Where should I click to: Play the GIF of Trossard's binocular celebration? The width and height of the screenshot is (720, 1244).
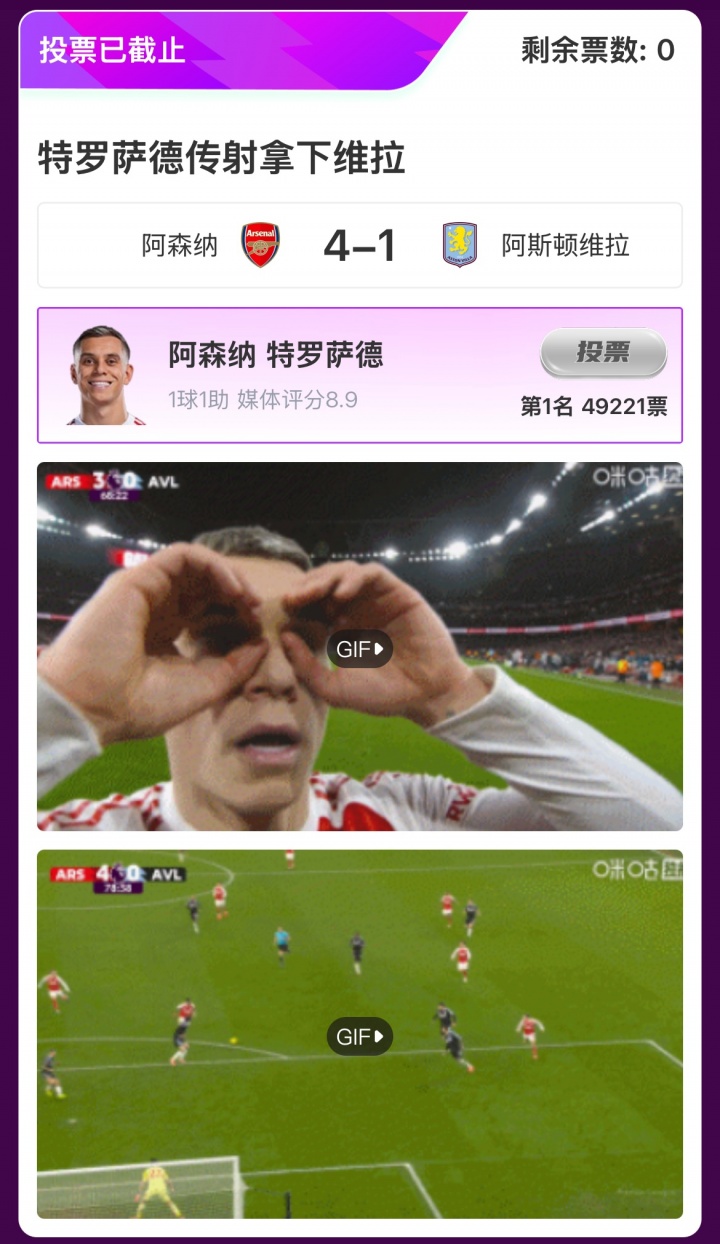[359, 649]
